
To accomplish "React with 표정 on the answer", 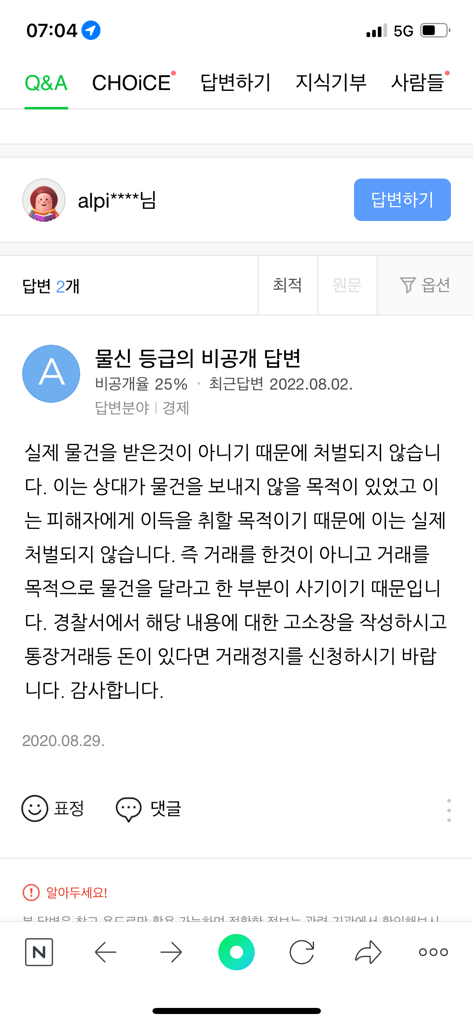I will 53,808.
